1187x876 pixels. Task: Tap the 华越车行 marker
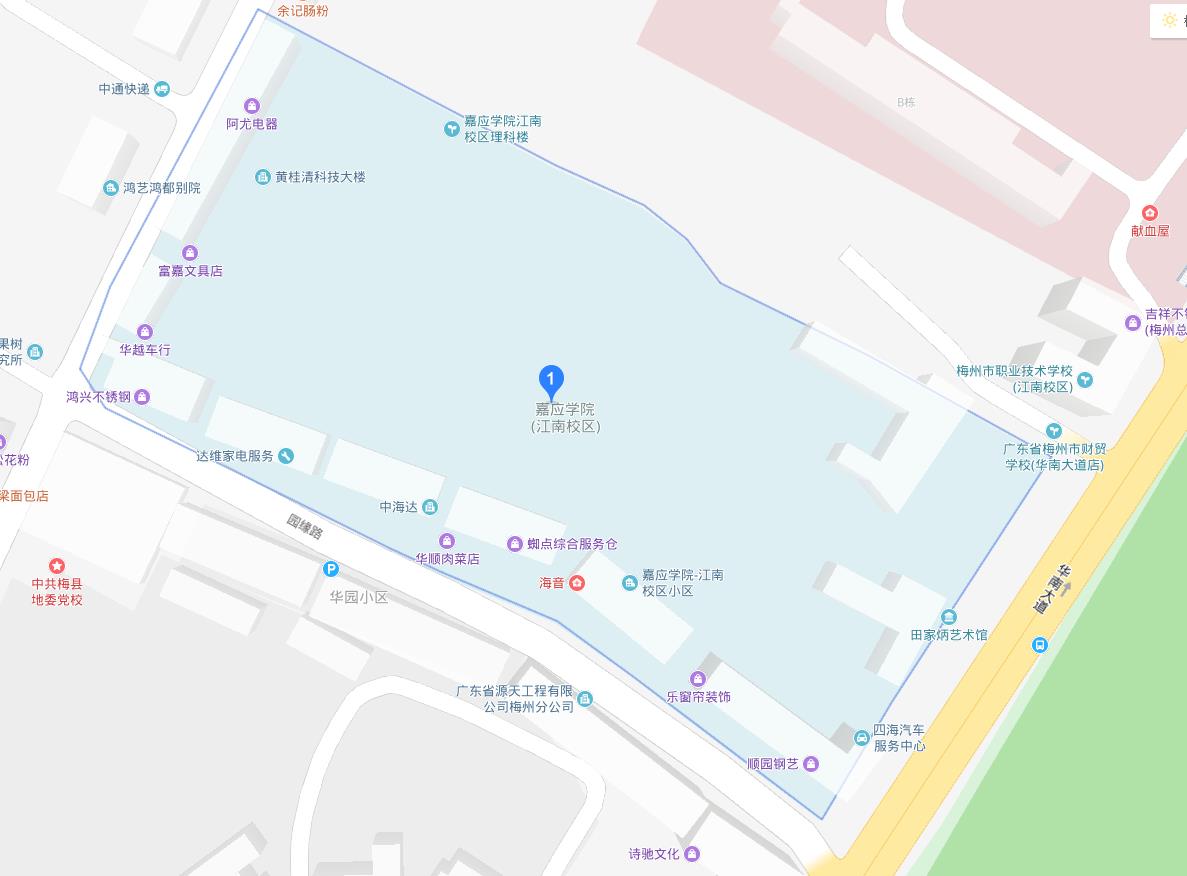point(145,332)
